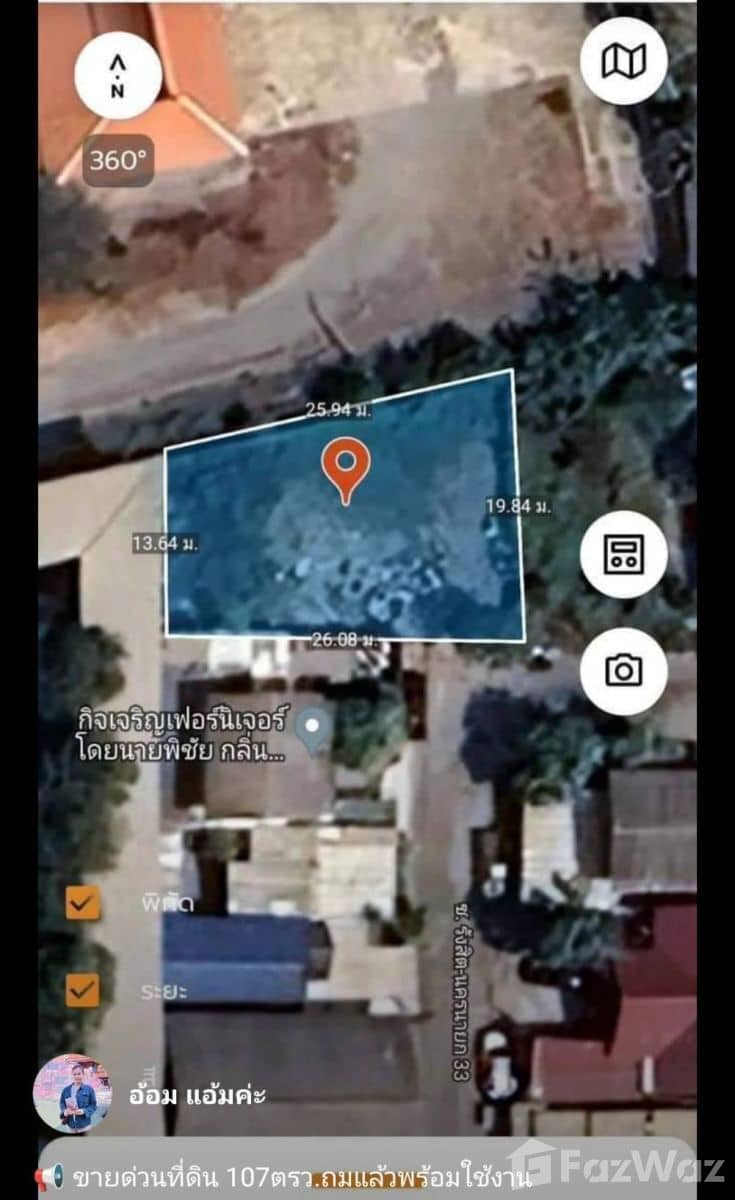735x1200 pixels.
Task: Click the 13.64 ม. left side measurement
Action: coord(166,544)
